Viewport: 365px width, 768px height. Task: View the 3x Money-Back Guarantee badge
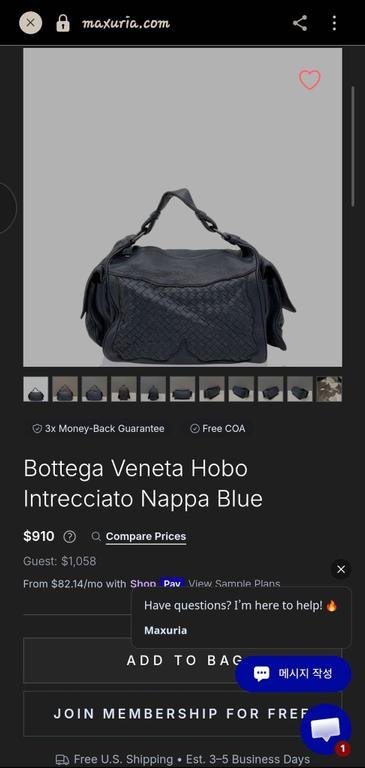click(x=98, y=429)
